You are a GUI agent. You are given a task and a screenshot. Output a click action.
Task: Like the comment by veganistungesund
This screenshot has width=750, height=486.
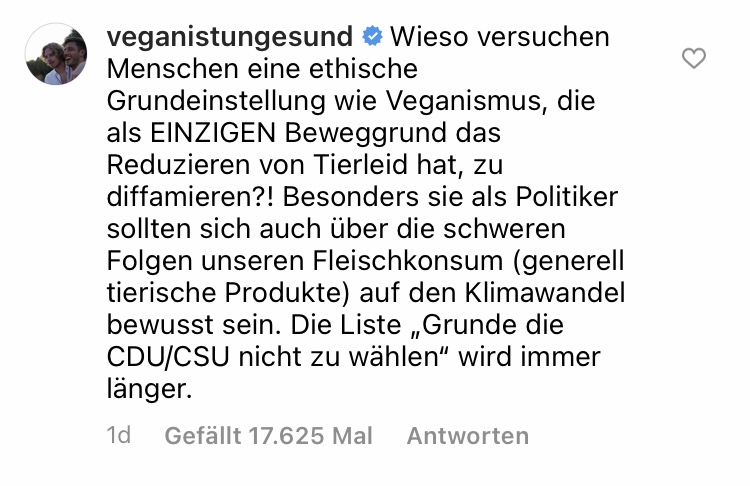(x=693, y=60)
